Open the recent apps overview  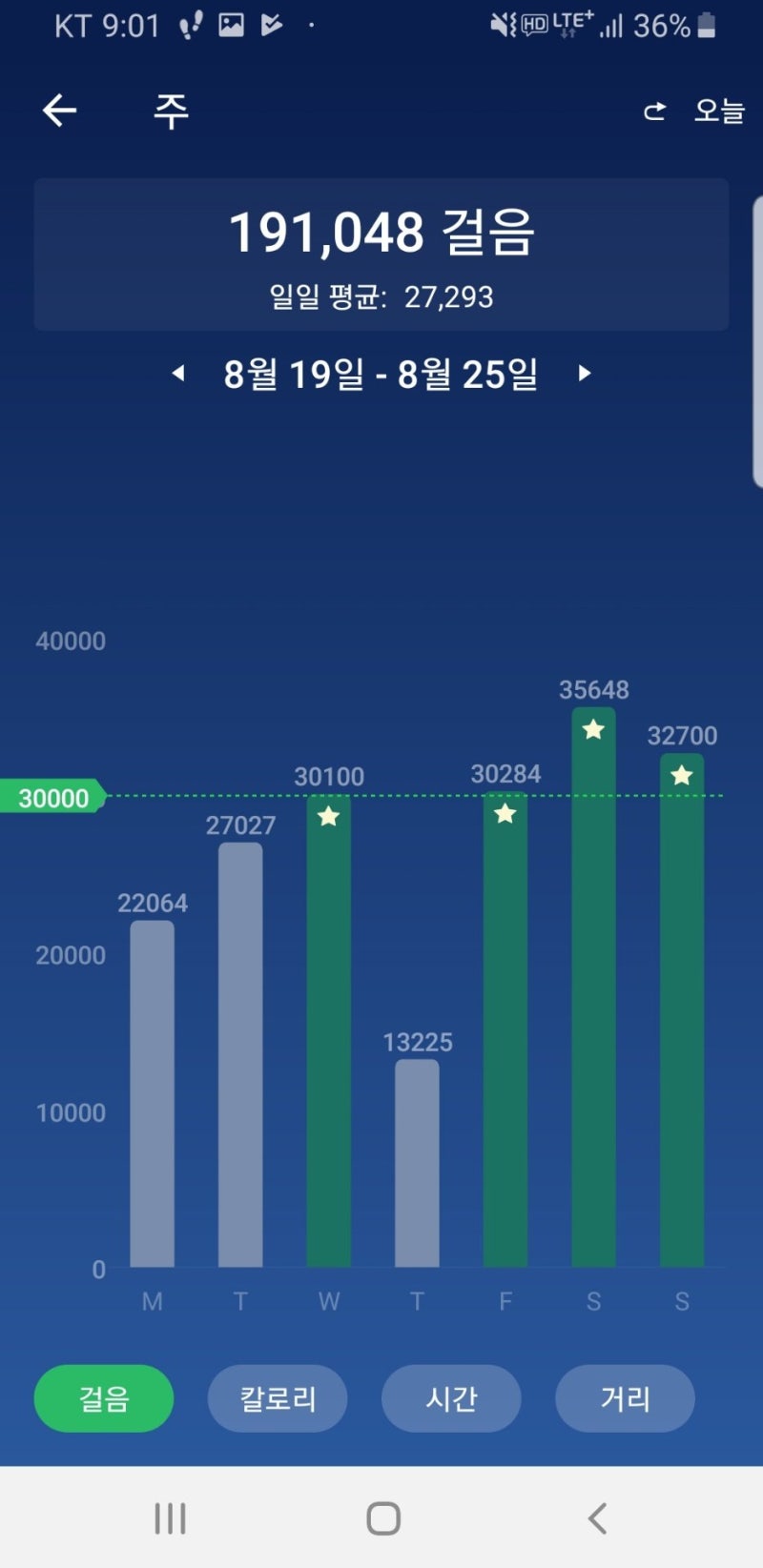pos(170,1518)
